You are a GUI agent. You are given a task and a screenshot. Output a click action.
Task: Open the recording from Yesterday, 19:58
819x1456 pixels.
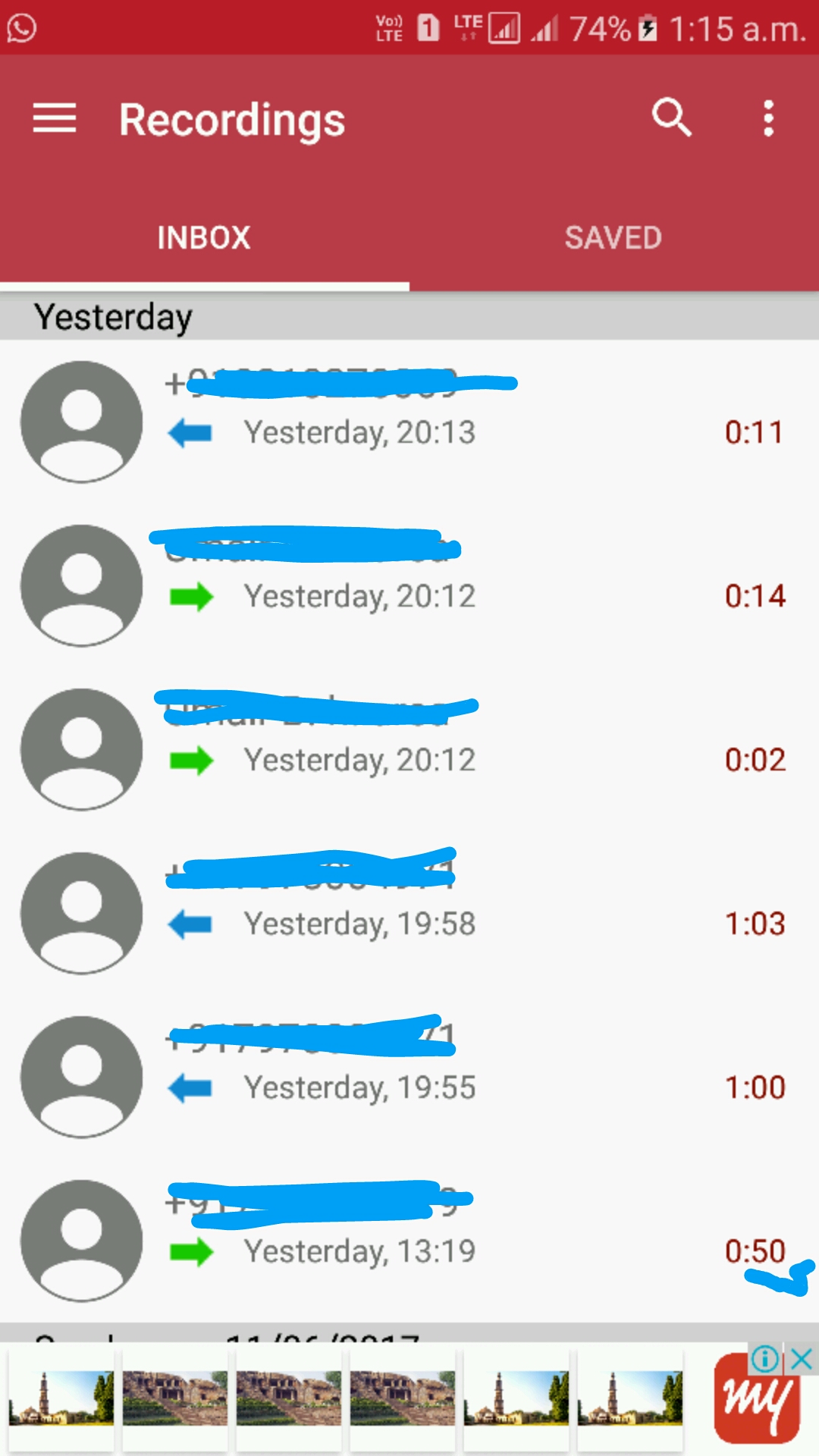[x=409, y=913]
